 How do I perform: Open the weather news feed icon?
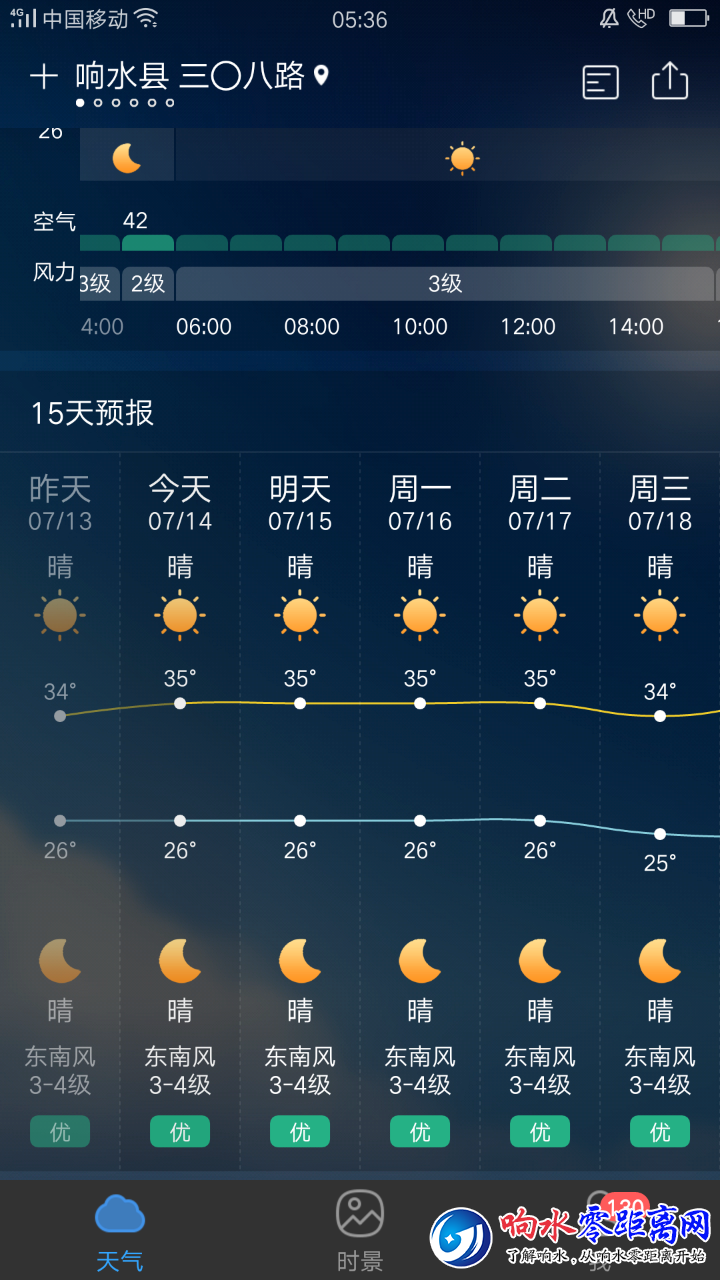[x=600, y=82]
